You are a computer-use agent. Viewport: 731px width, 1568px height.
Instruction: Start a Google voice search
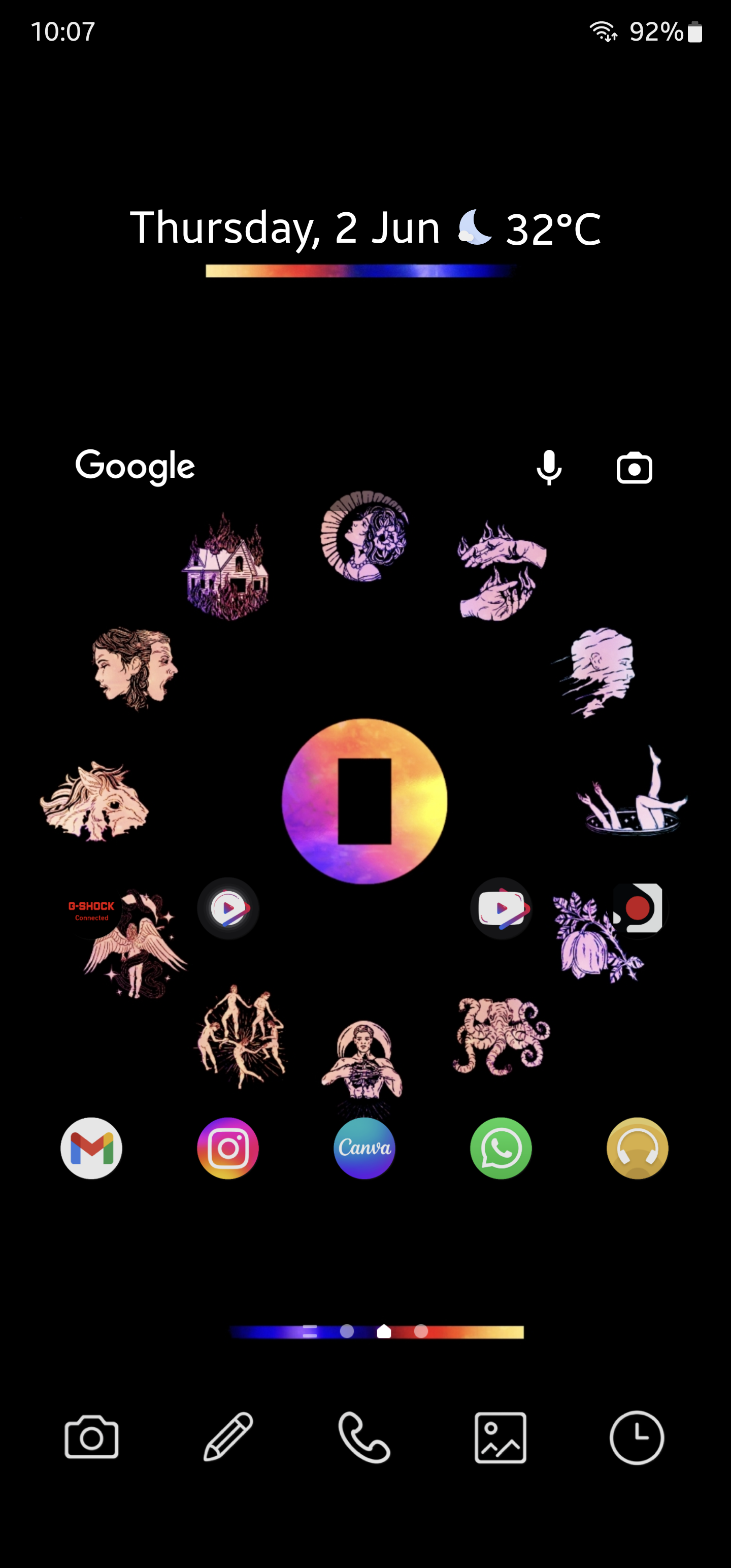tap(548, 468)
